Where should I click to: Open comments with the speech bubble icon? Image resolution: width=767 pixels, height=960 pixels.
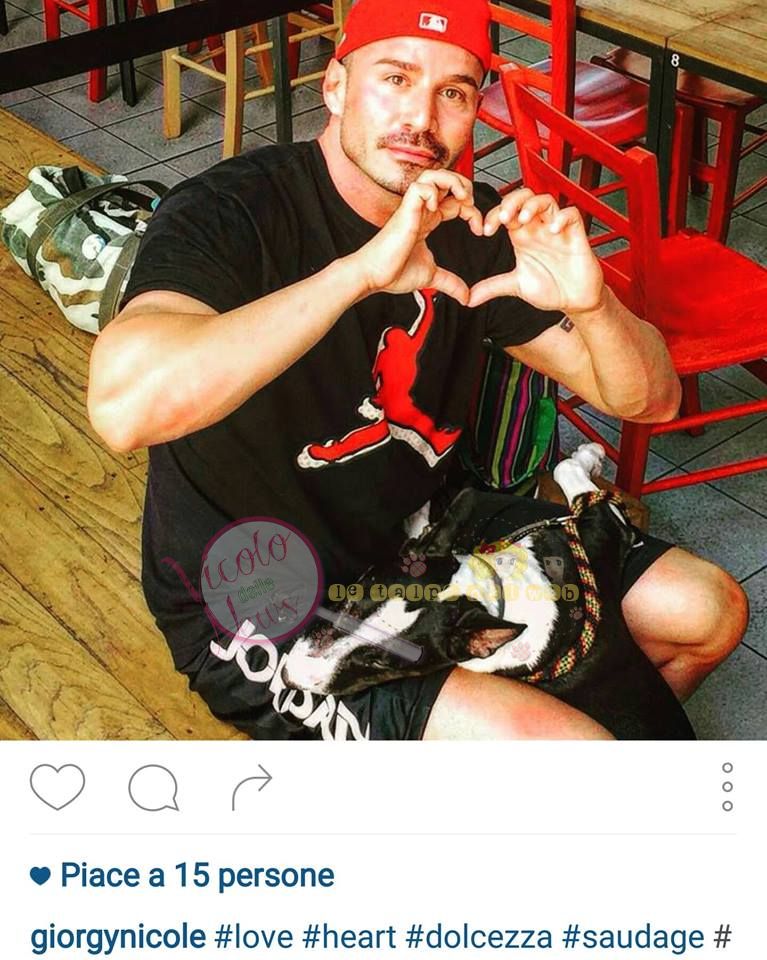pyautogui.click(x=153, y=788)
